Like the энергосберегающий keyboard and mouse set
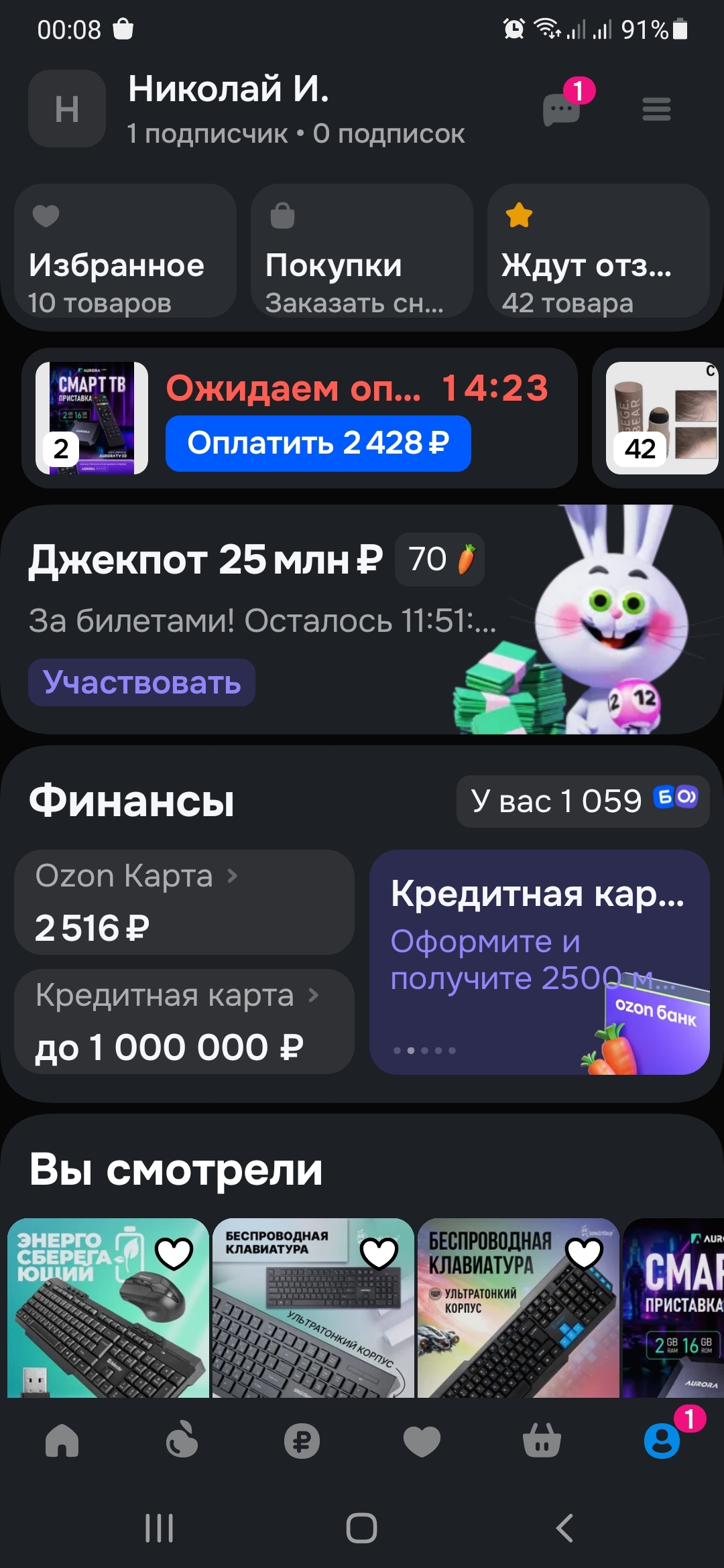This screenshot has height=1568, width=724. point(174,1253)
